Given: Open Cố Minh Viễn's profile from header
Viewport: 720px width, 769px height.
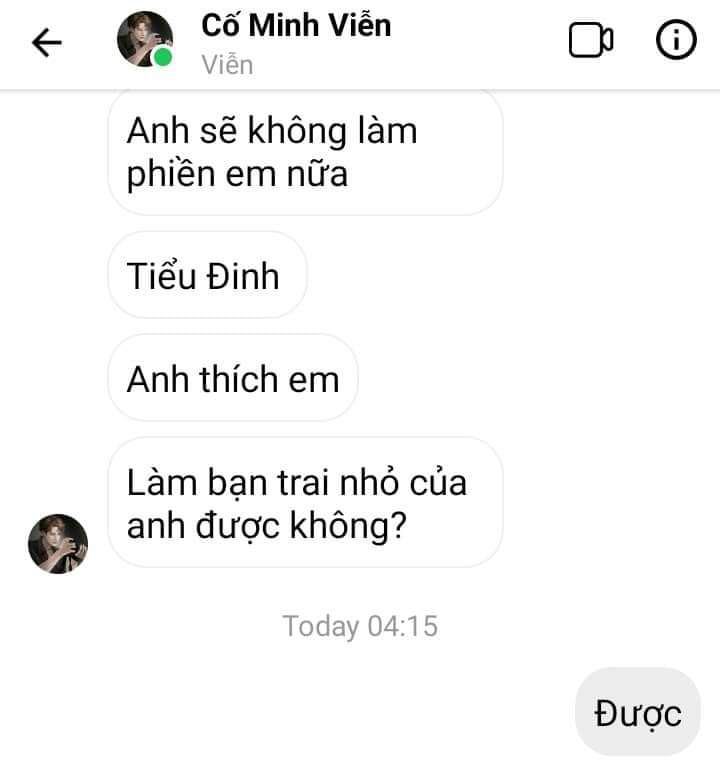Looking at the screenshot, I should [x=296, y=27].
